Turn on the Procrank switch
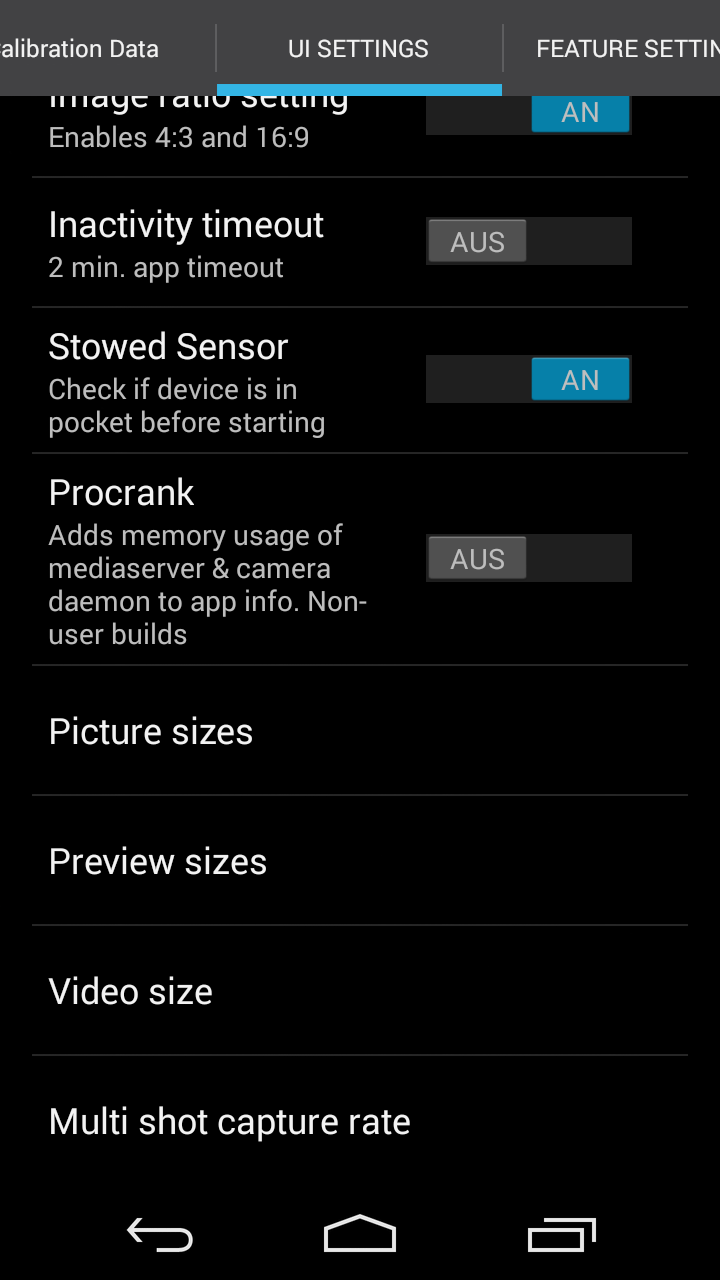This screenshot has width=720, height=1280. pos(529,558)
